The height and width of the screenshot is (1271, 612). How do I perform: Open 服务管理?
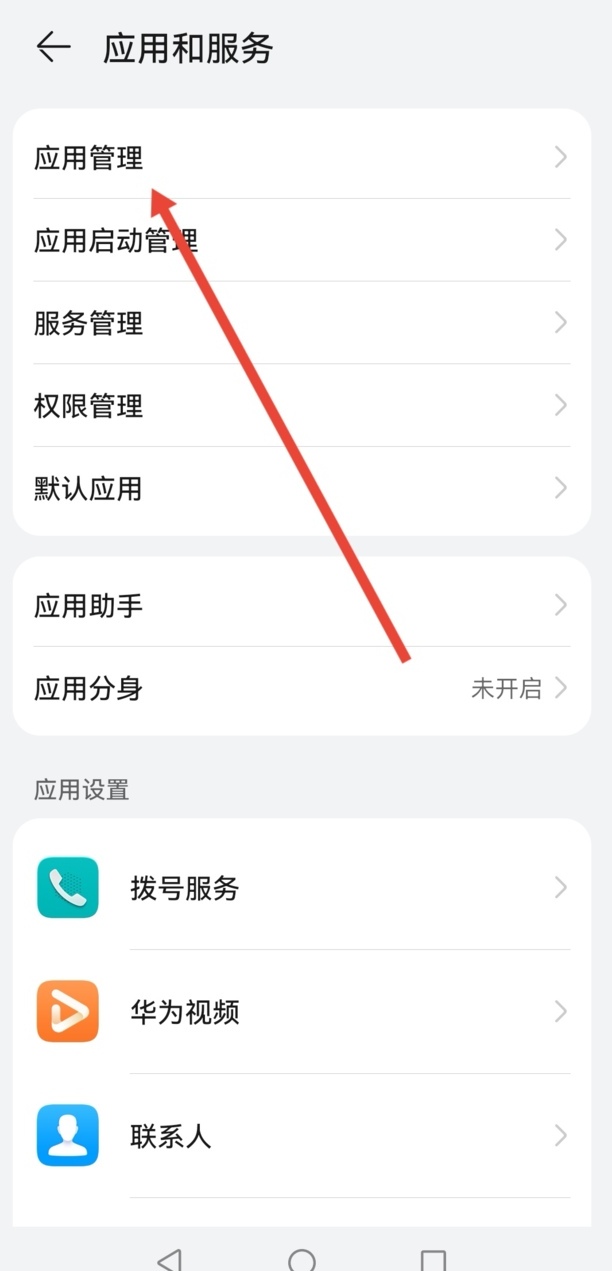(x=301, y=323)
